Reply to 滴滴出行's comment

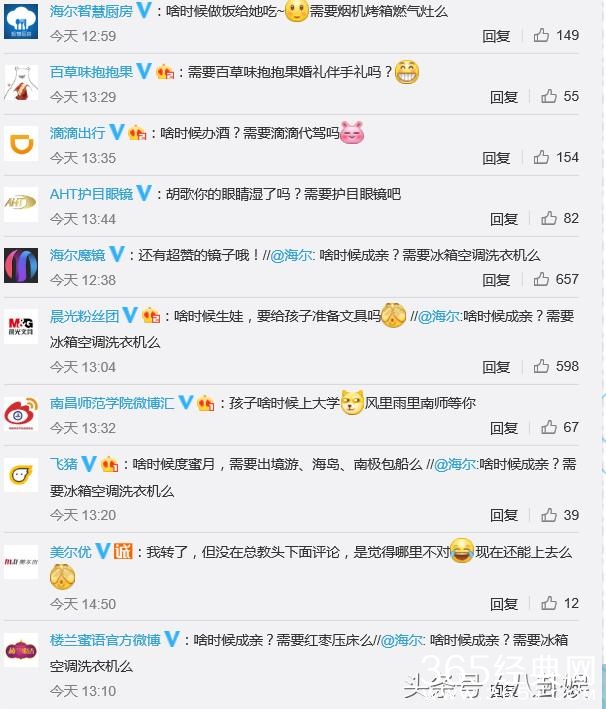tap(496, 158)
